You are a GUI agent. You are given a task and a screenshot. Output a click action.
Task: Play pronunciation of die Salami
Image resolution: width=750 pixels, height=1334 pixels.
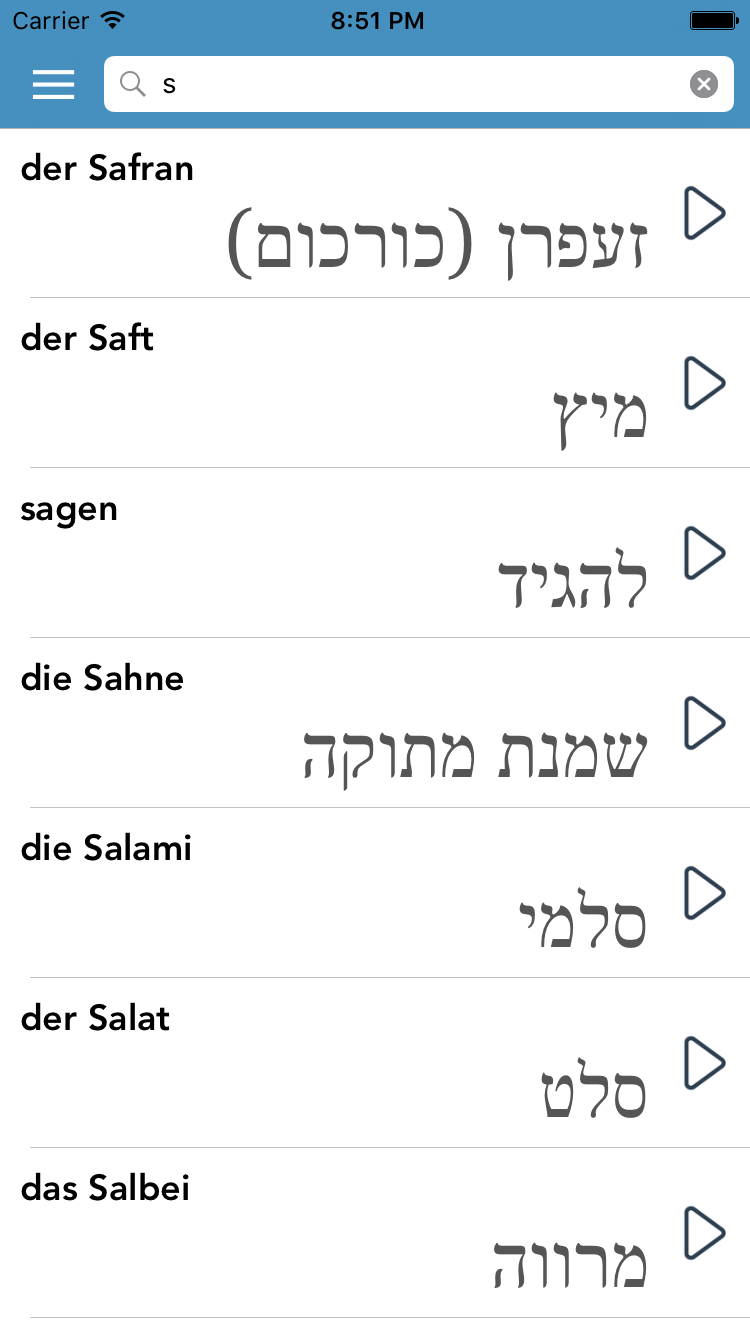pyautogui.click(x=706, y=893)
